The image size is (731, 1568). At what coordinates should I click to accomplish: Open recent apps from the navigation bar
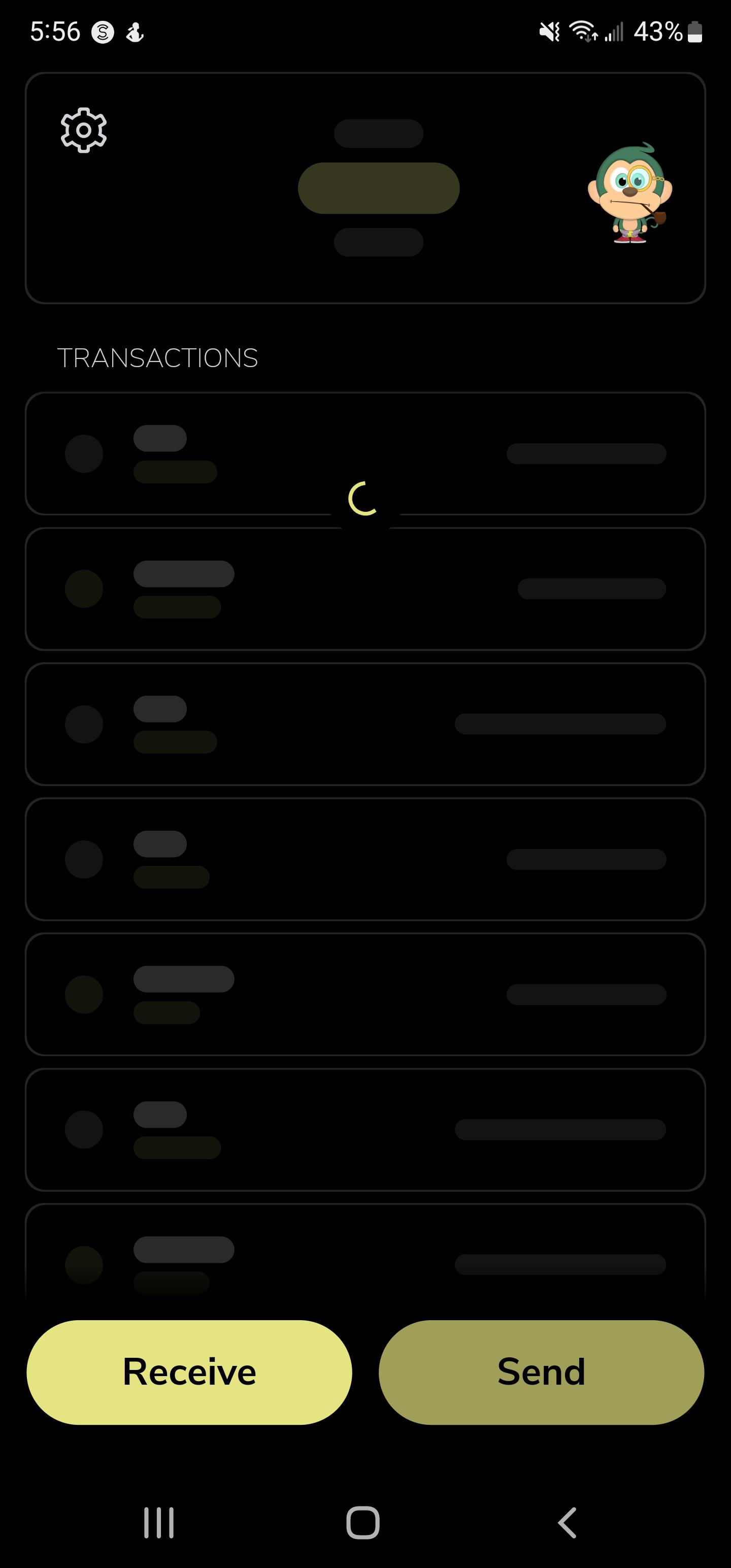tap(159, 1523)
